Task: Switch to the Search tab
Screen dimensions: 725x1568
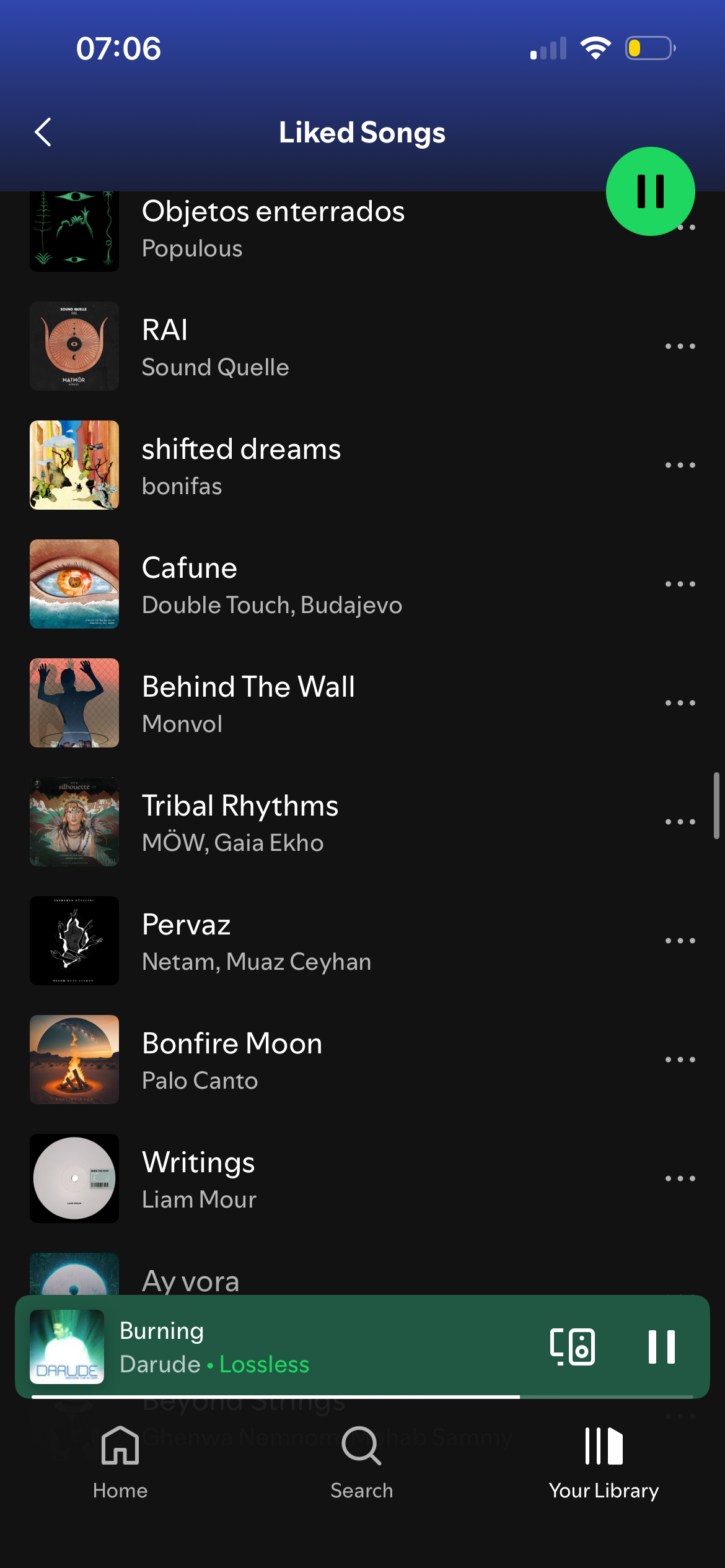Action: [x=362, y=1463]
